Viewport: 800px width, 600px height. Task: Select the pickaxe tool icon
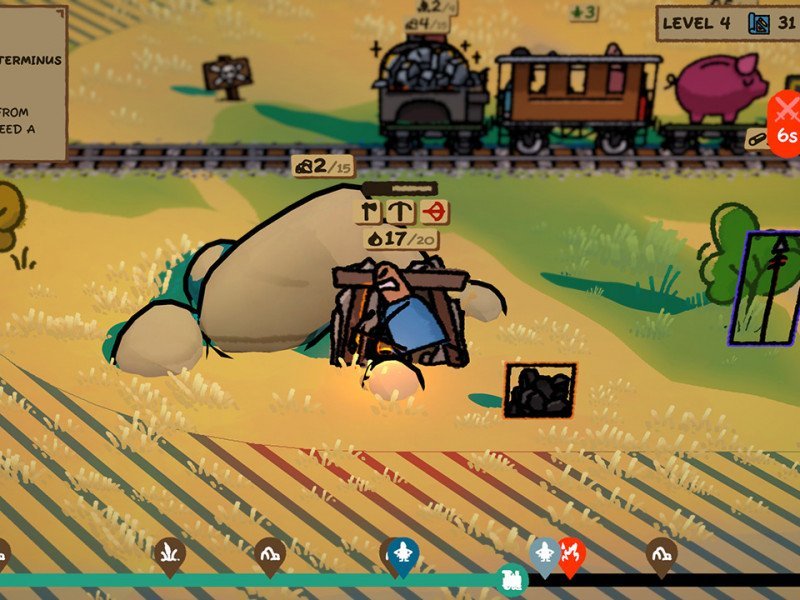[x=402, y=211]
